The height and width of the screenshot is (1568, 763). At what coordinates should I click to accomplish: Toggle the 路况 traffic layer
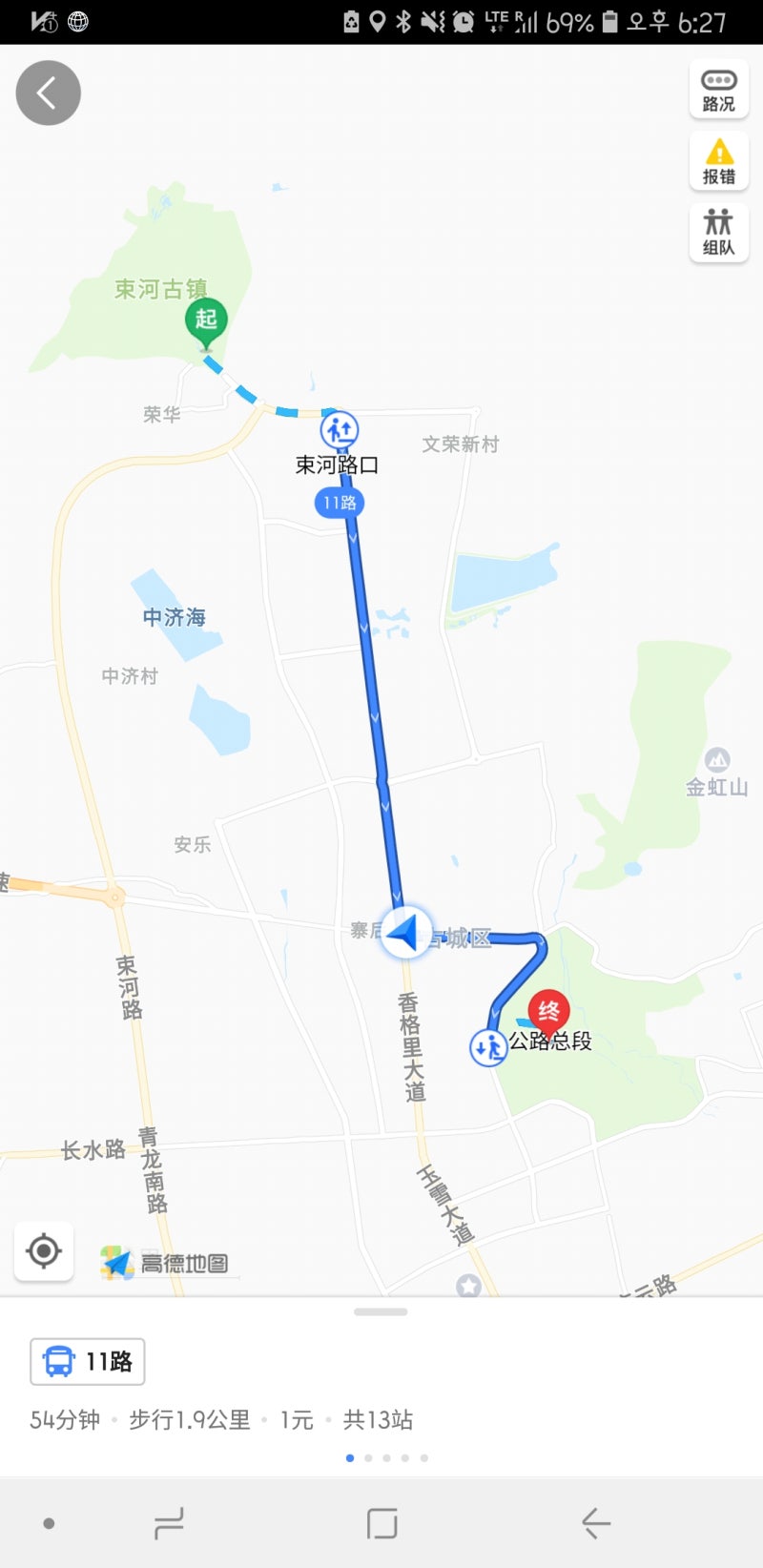pos(718,91)
